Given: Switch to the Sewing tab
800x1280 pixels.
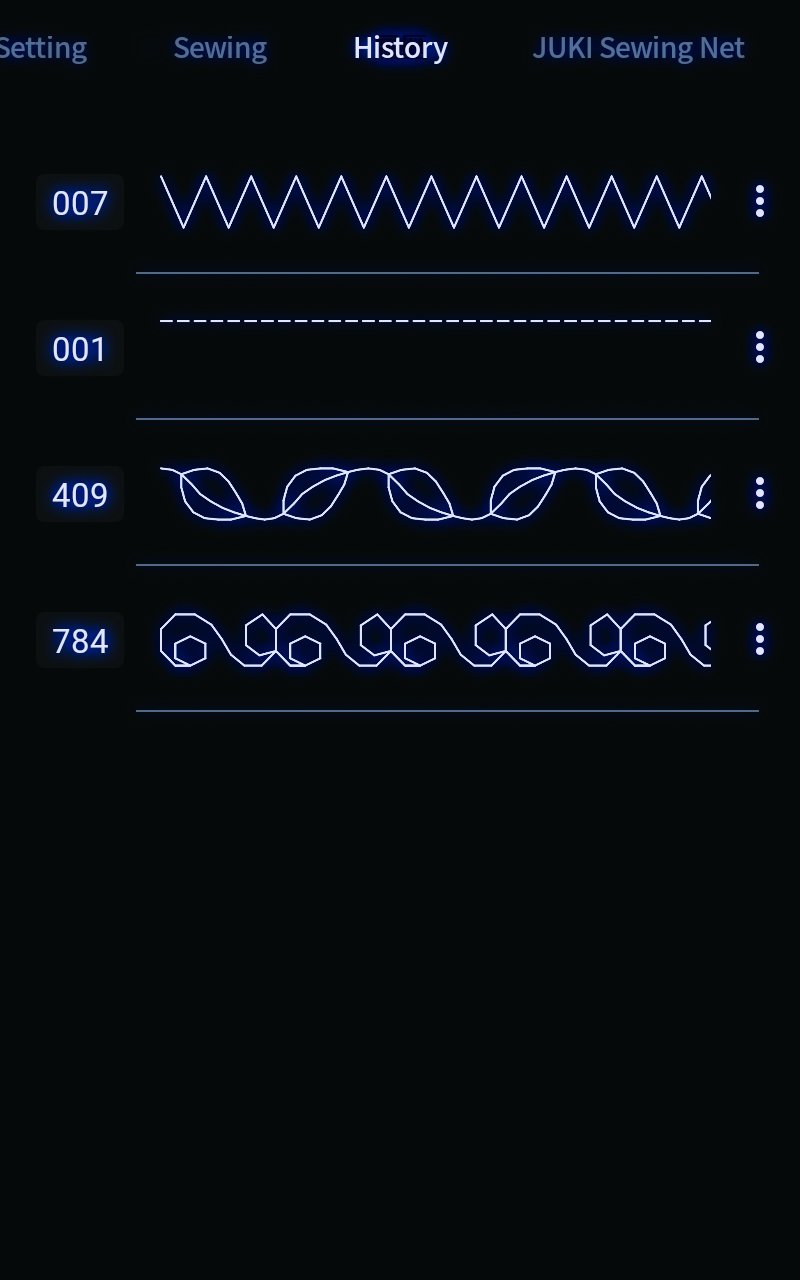Looking at the screenshot, I should 220,47.
